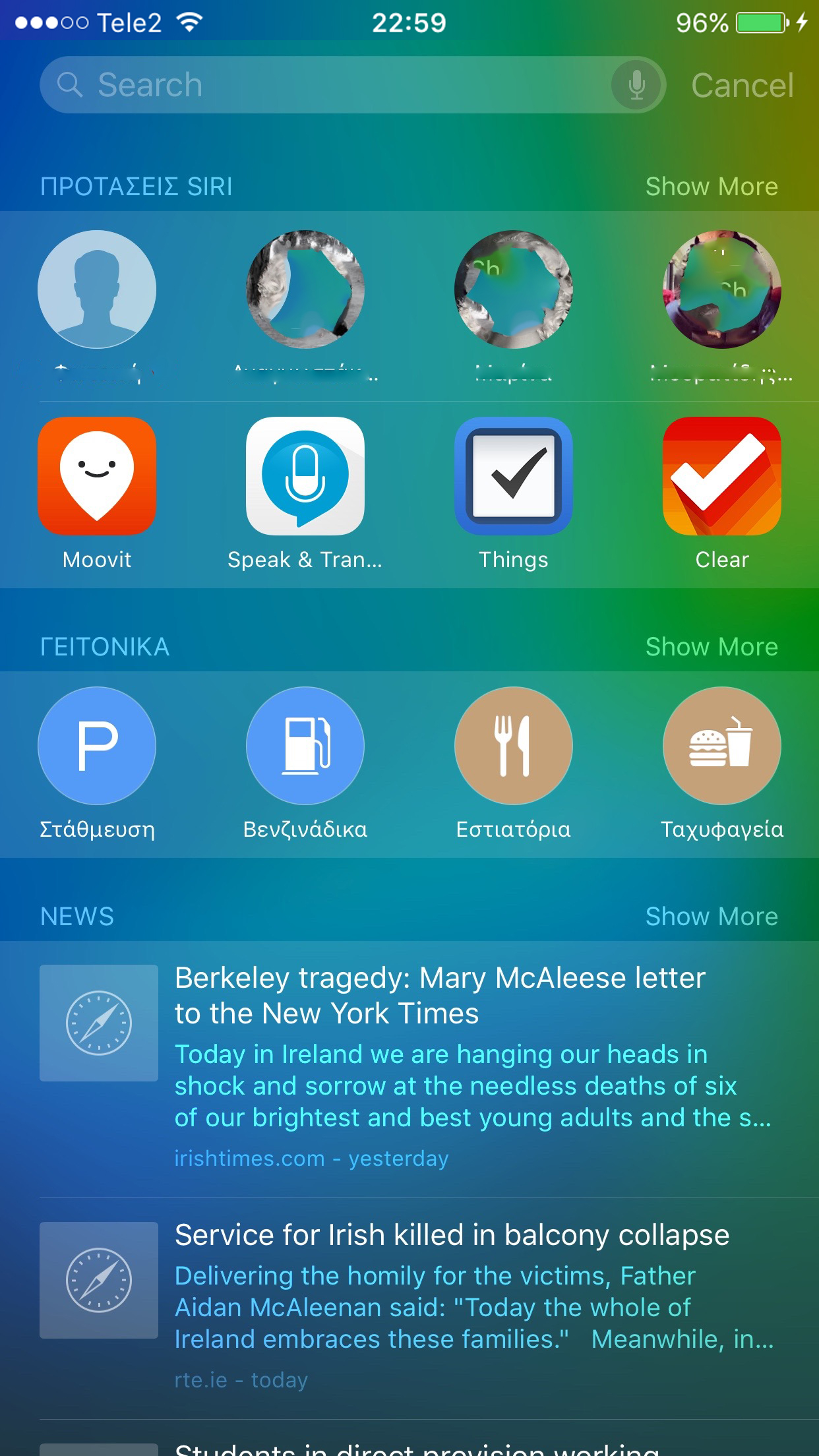Open the contact with the default silhouette avatar
The image size is (819, 1456).
tap(97, 289)
